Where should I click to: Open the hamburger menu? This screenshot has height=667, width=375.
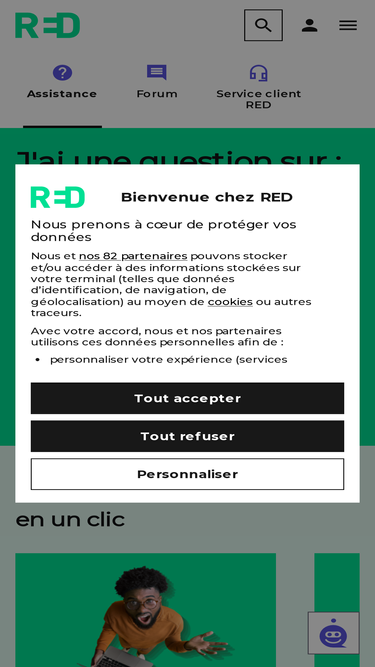[348, 25]
